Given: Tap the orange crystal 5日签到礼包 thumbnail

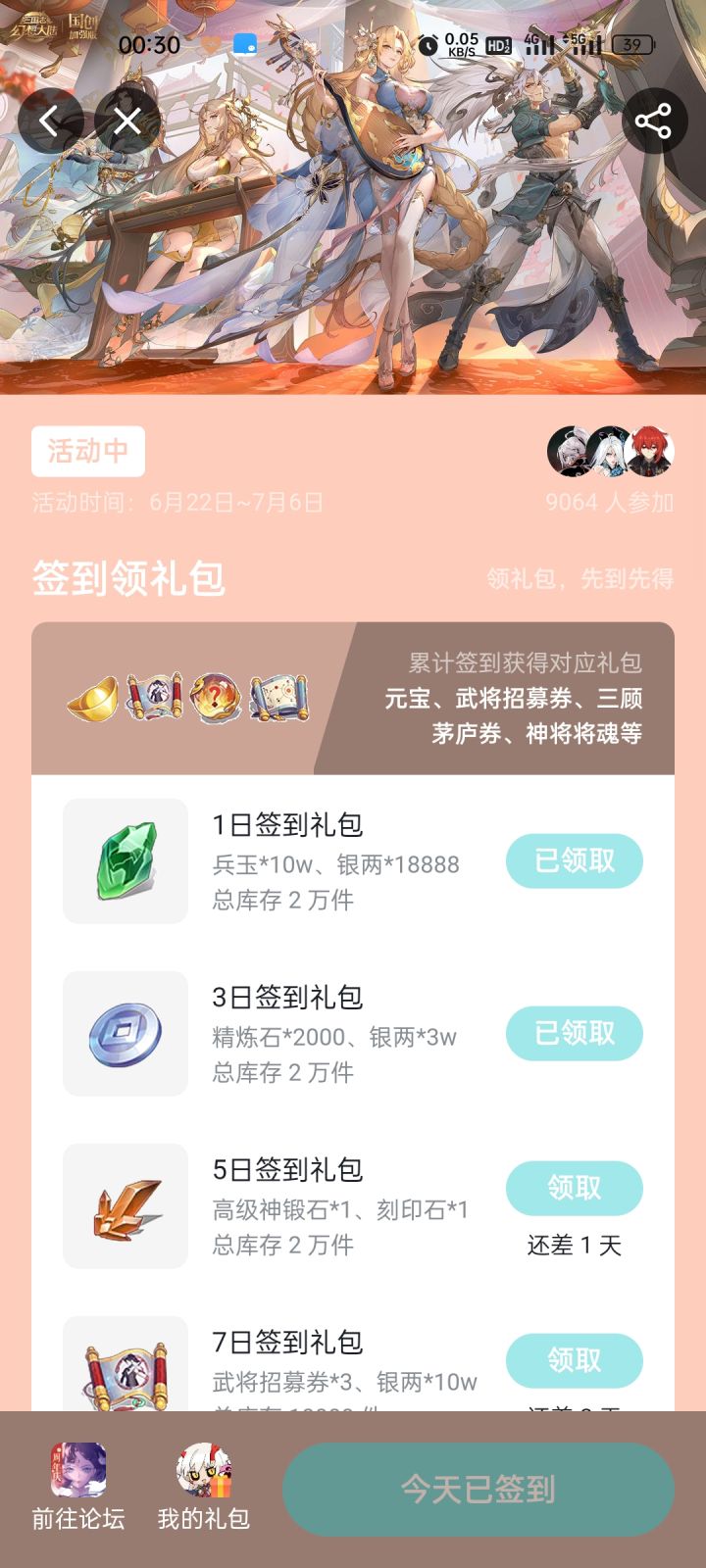Looking at the screenshot, I should point(125,1205).
